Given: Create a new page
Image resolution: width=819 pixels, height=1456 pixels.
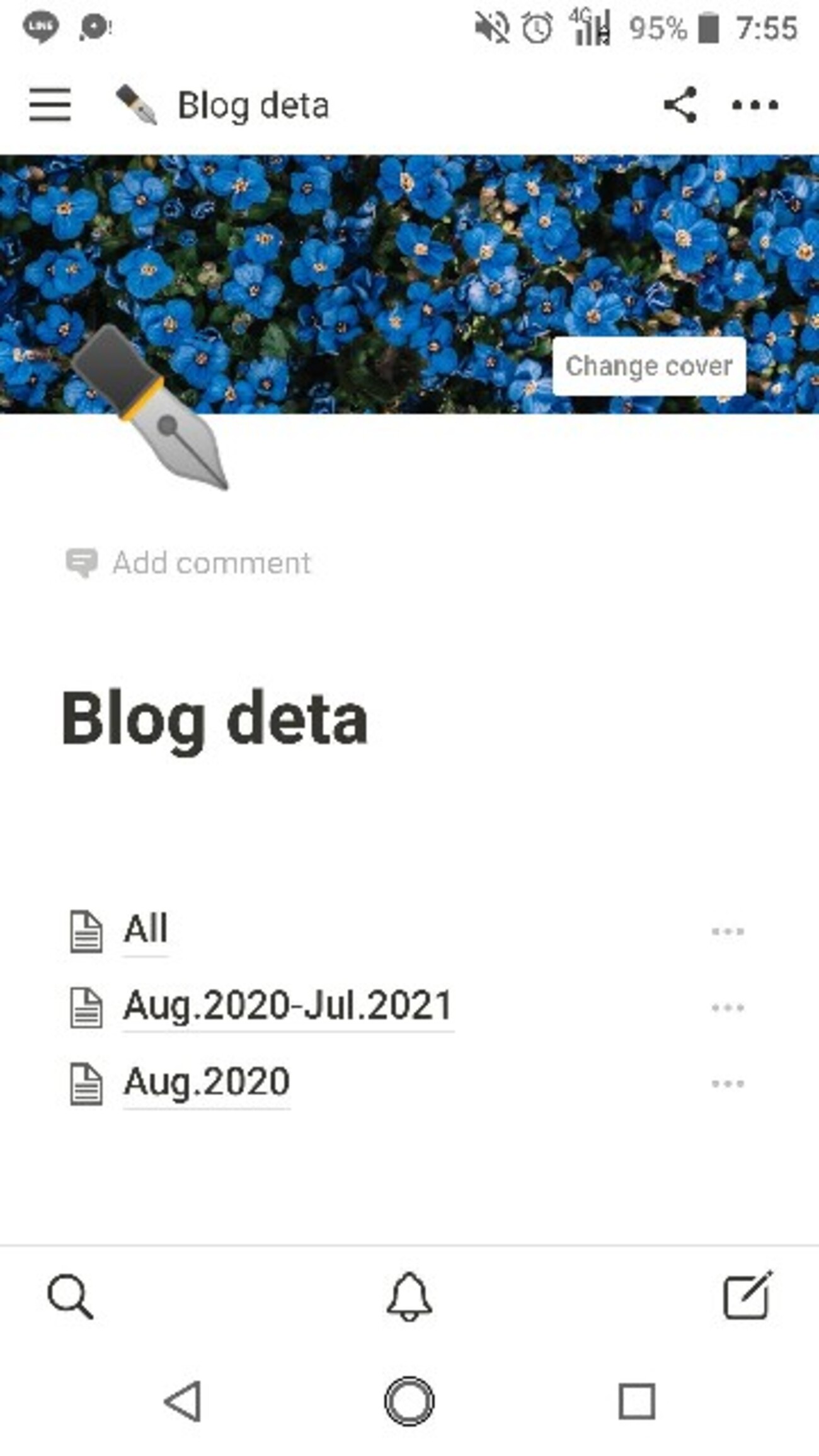Looking at the screenshot, I should click(x=748, y=1295).
